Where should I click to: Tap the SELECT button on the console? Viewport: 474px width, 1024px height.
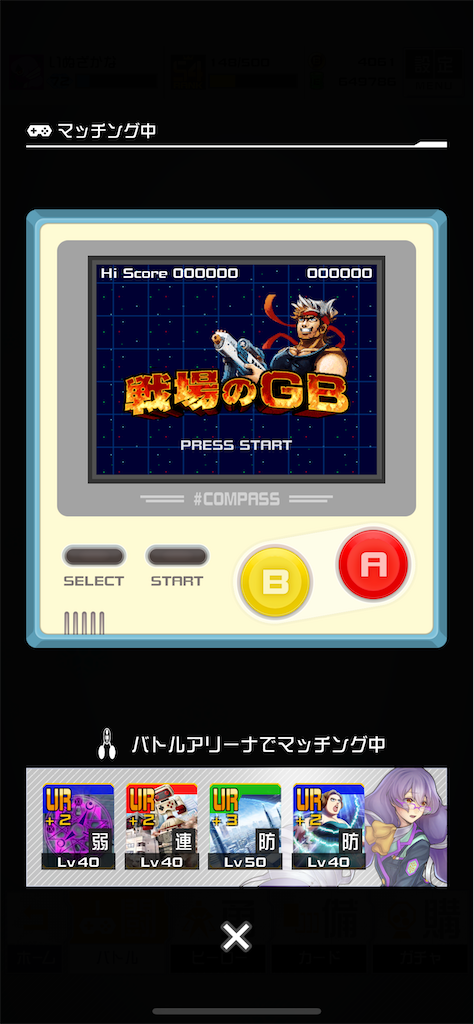(x=94, y=556)
